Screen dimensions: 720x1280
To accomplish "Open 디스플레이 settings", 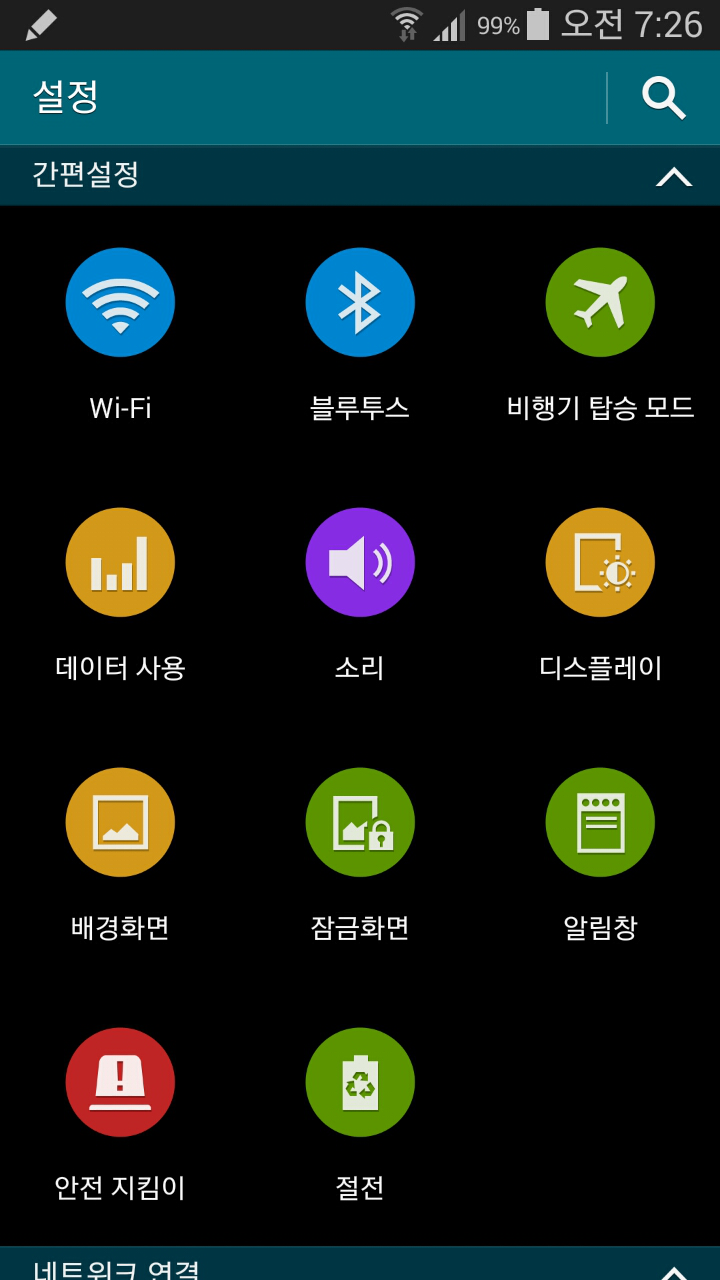I will [x=600, y=563].
